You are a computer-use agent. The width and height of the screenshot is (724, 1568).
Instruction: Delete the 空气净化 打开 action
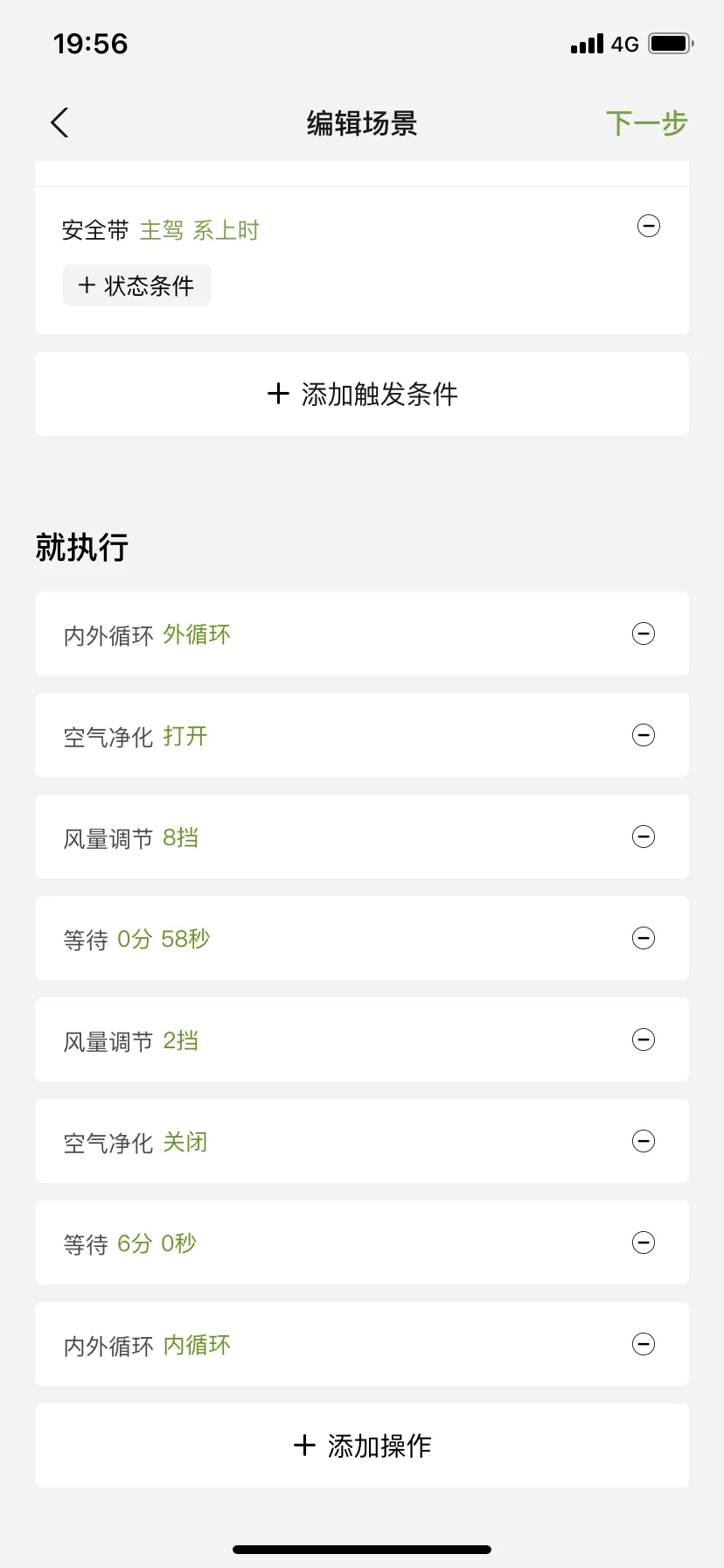[x=644, y=735]
